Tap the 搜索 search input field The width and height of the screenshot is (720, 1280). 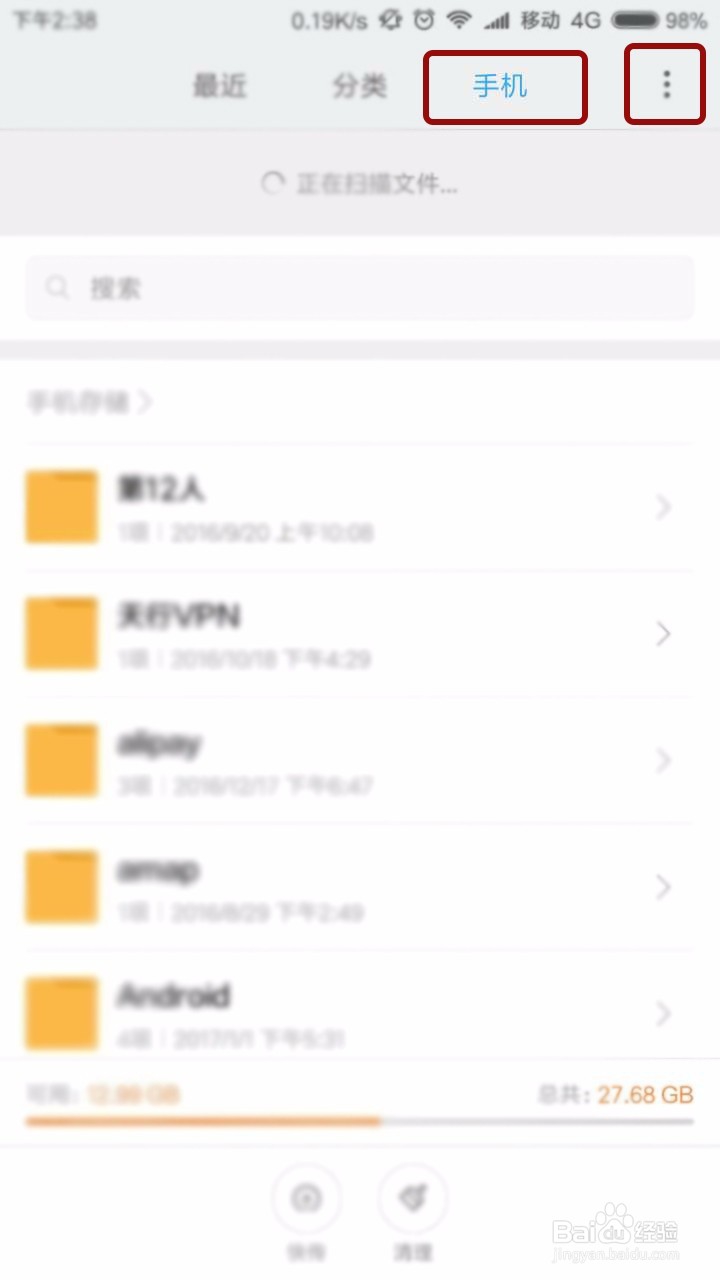(x=360, y=287)
